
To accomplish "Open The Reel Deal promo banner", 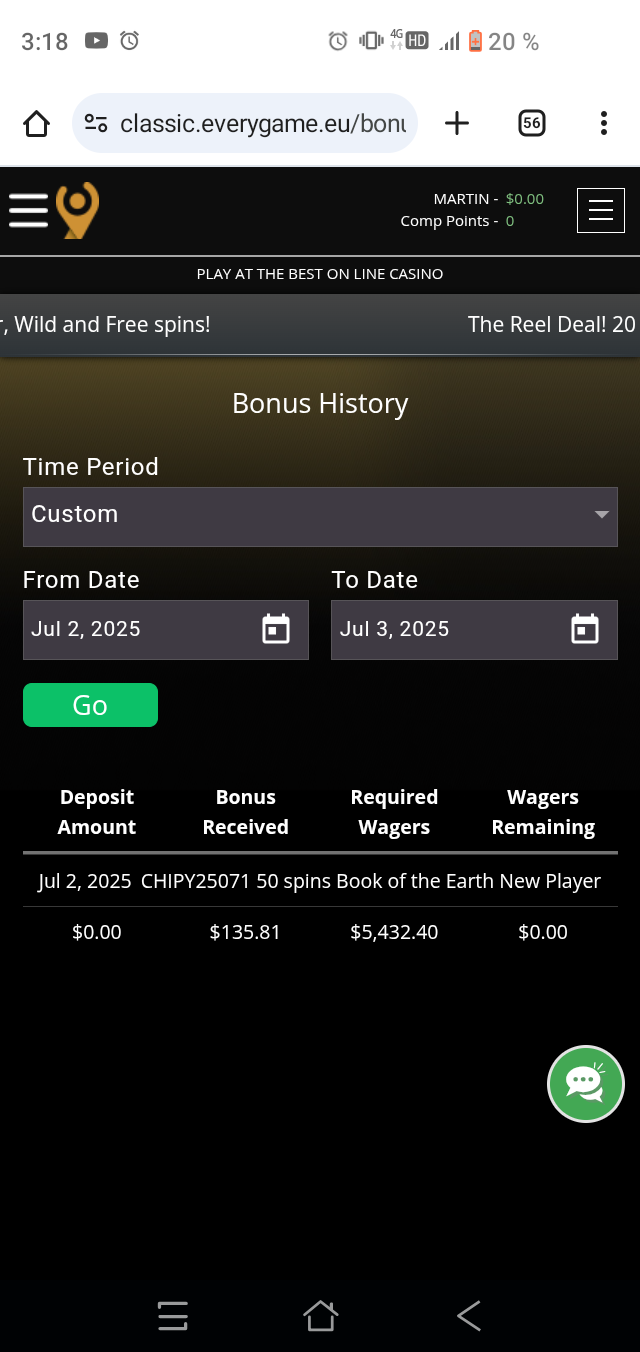I will (x=551, y=324).
